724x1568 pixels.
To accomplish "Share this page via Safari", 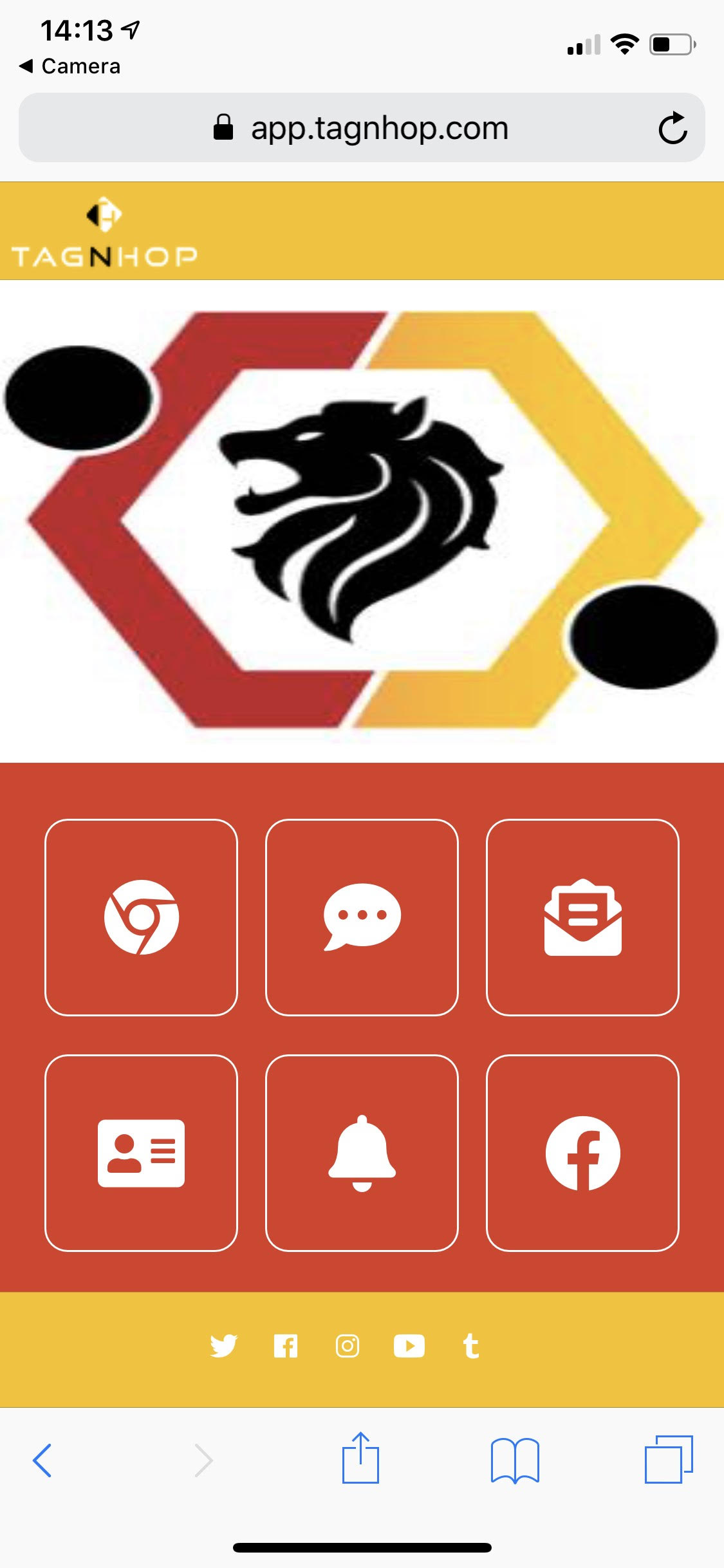I will pos(360,1459).
